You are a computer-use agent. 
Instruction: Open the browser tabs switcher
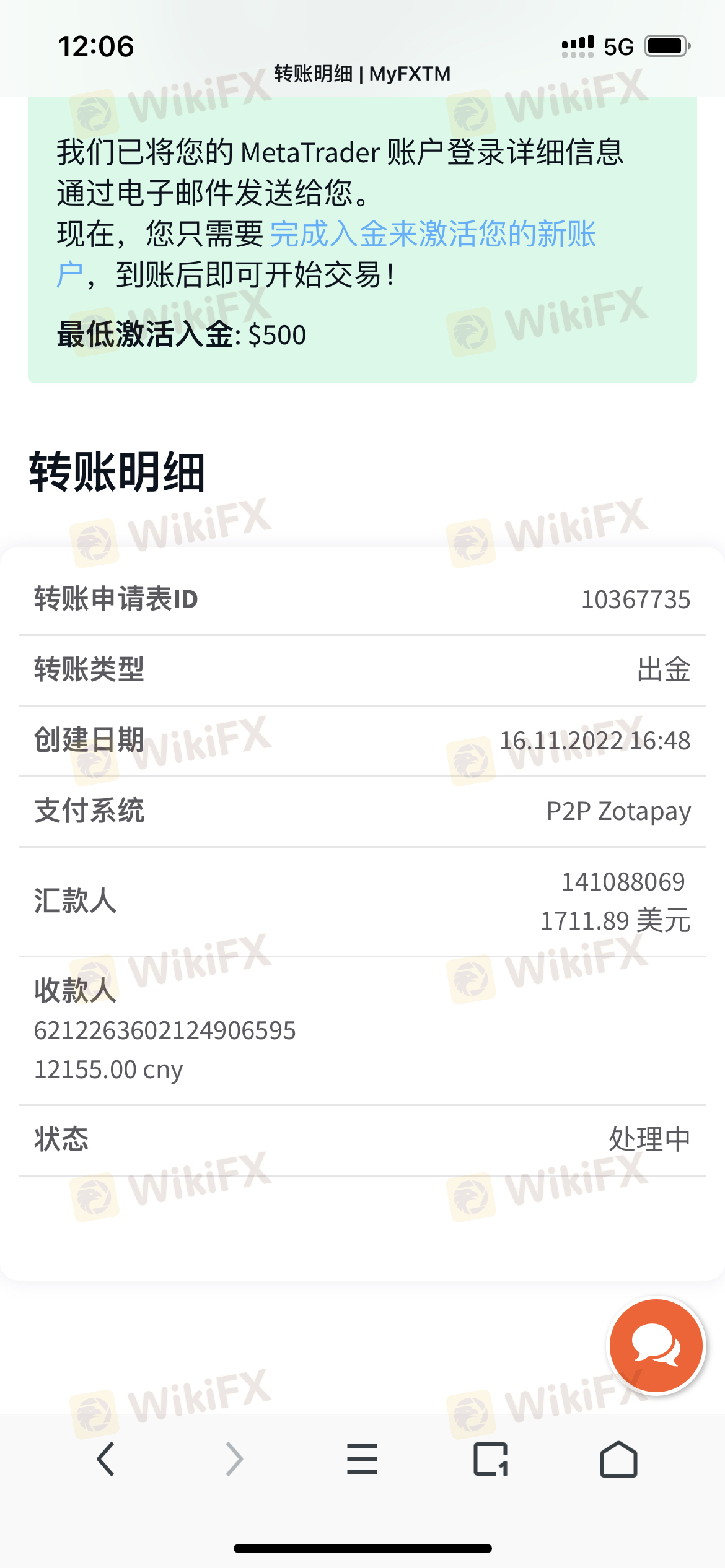tap(491, 1459)
